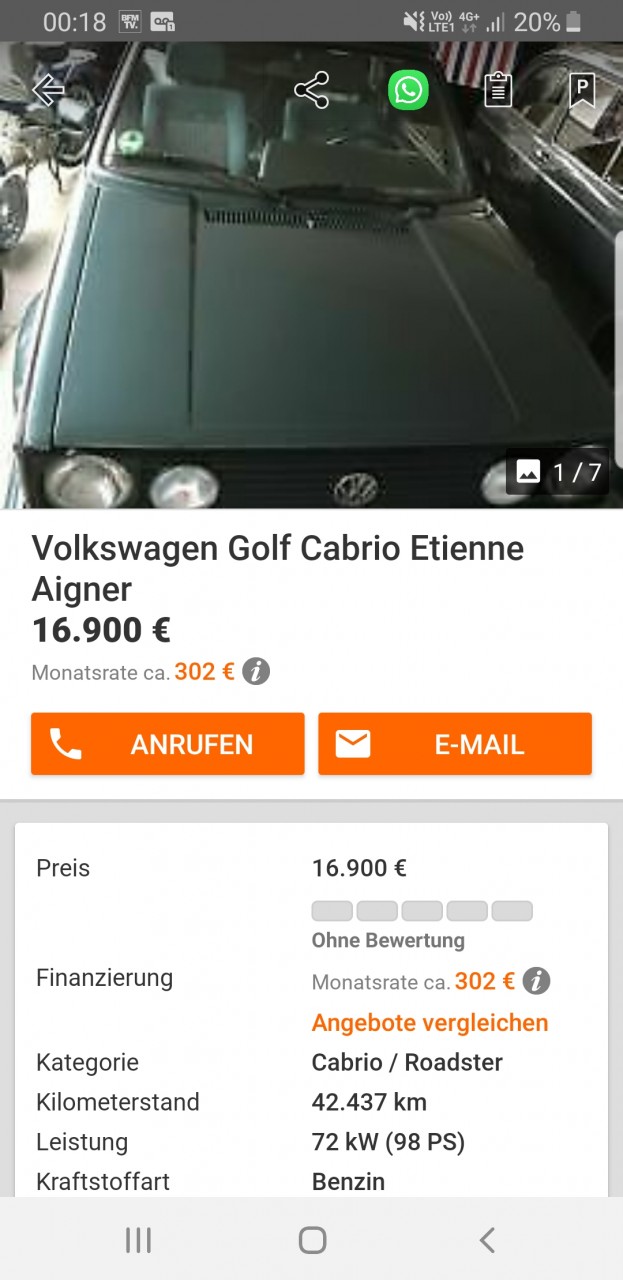Open the car photo gallery
Image resolution: width=623 pixels, height=1280 pixels.
(311, 300)
